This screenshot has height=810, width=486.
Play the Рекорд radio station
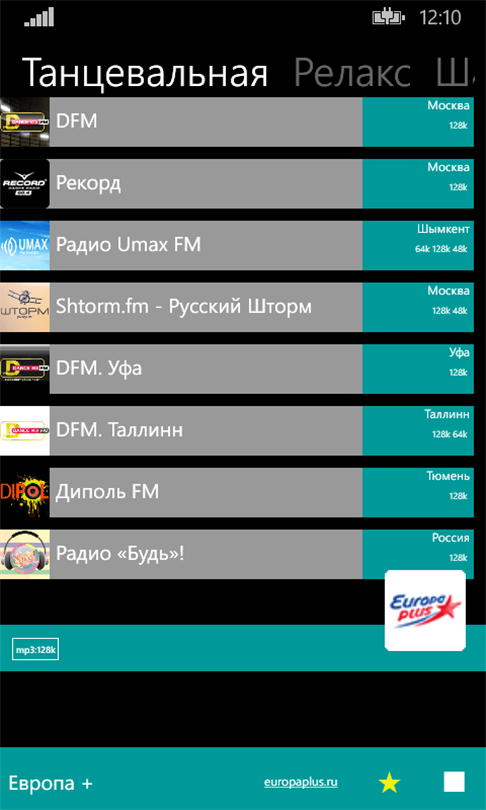[237, 183]
